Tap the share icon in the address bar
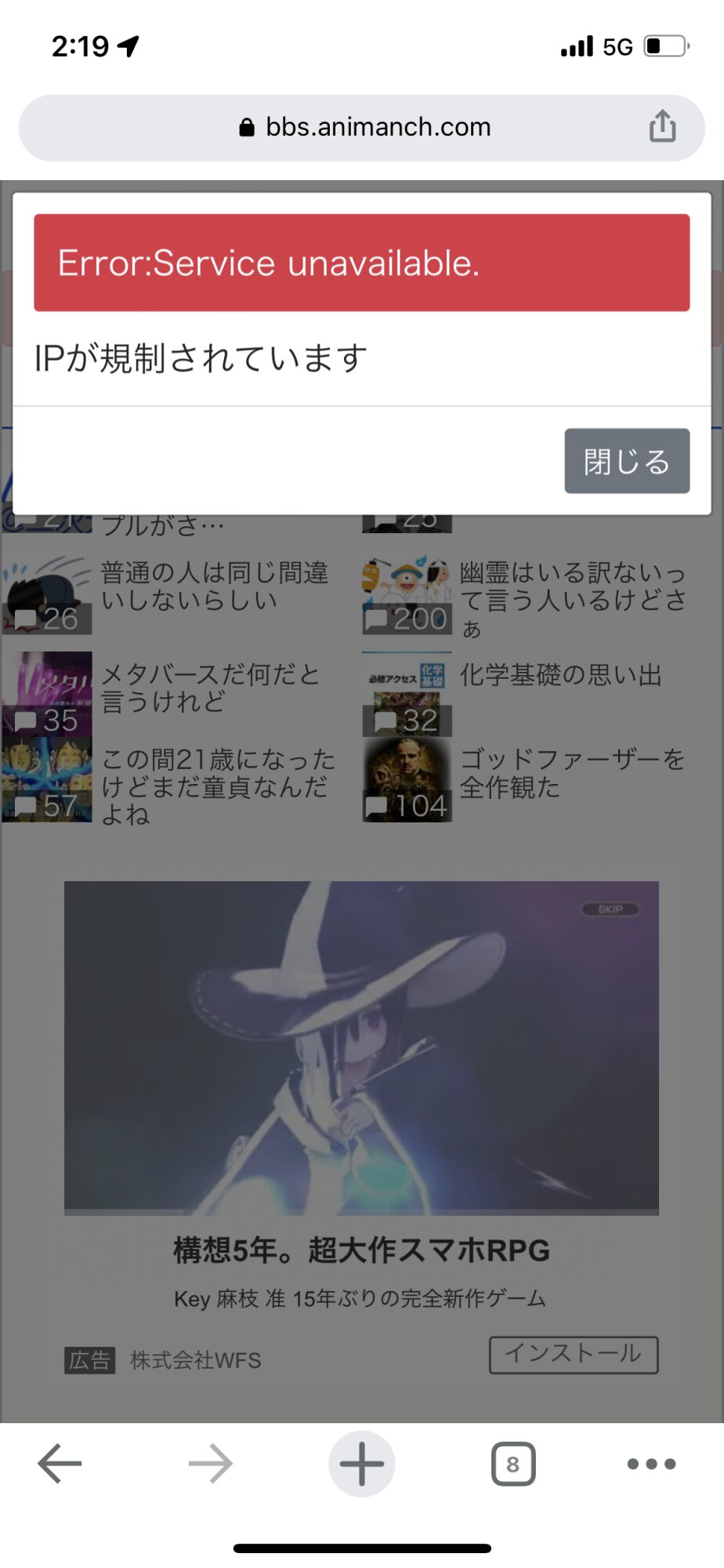 click(x=662, y=127)
